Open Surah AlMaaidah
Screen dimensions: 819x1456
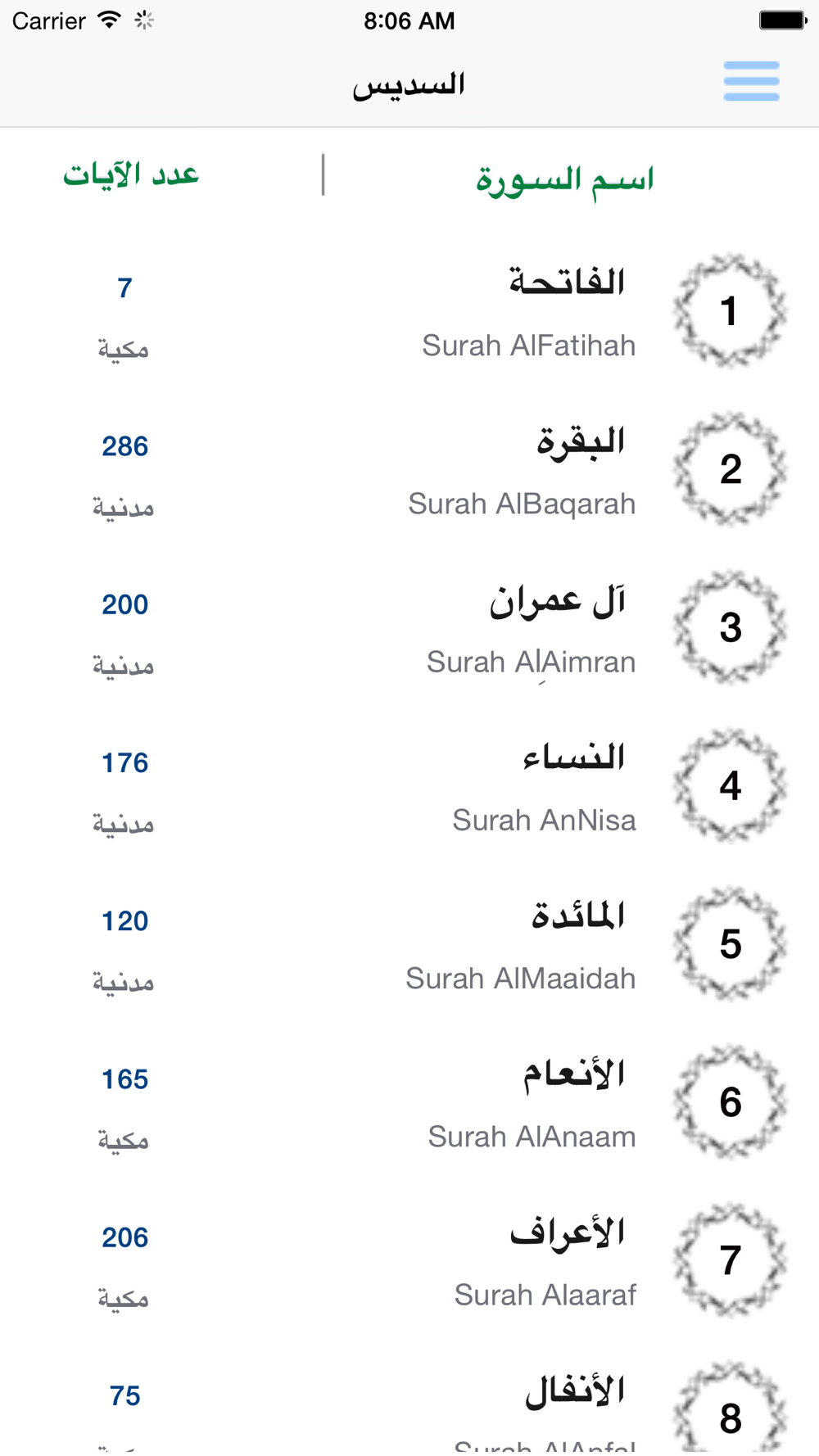(x=409, y=943)
